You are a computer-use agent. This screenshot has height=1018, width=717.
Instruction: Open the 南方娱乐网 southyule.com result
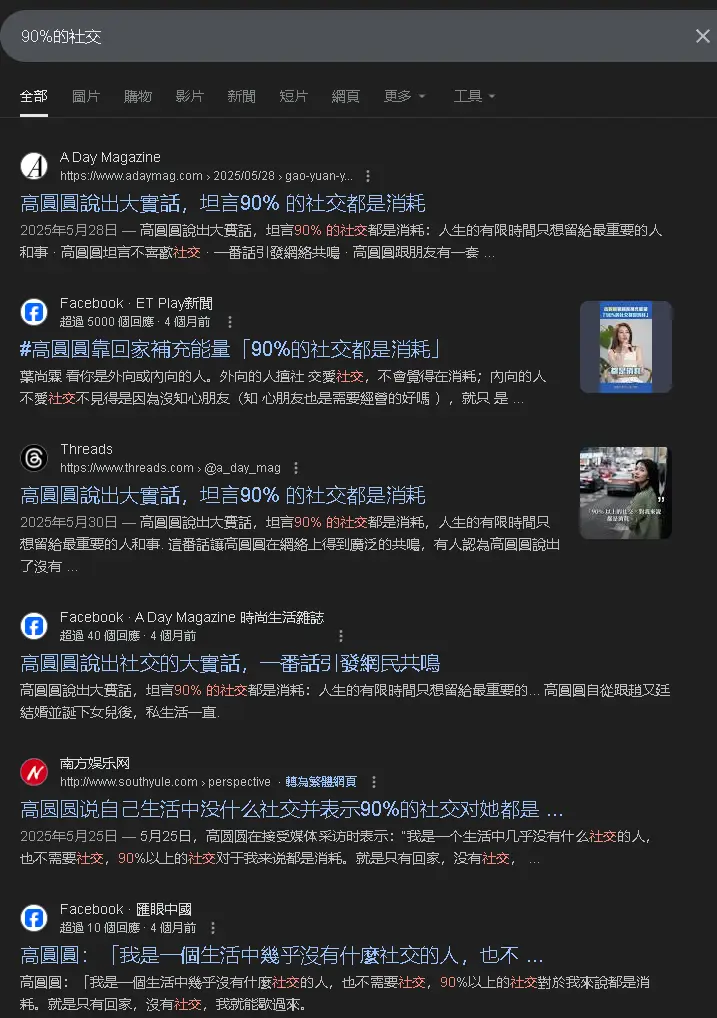click(292, 809)
